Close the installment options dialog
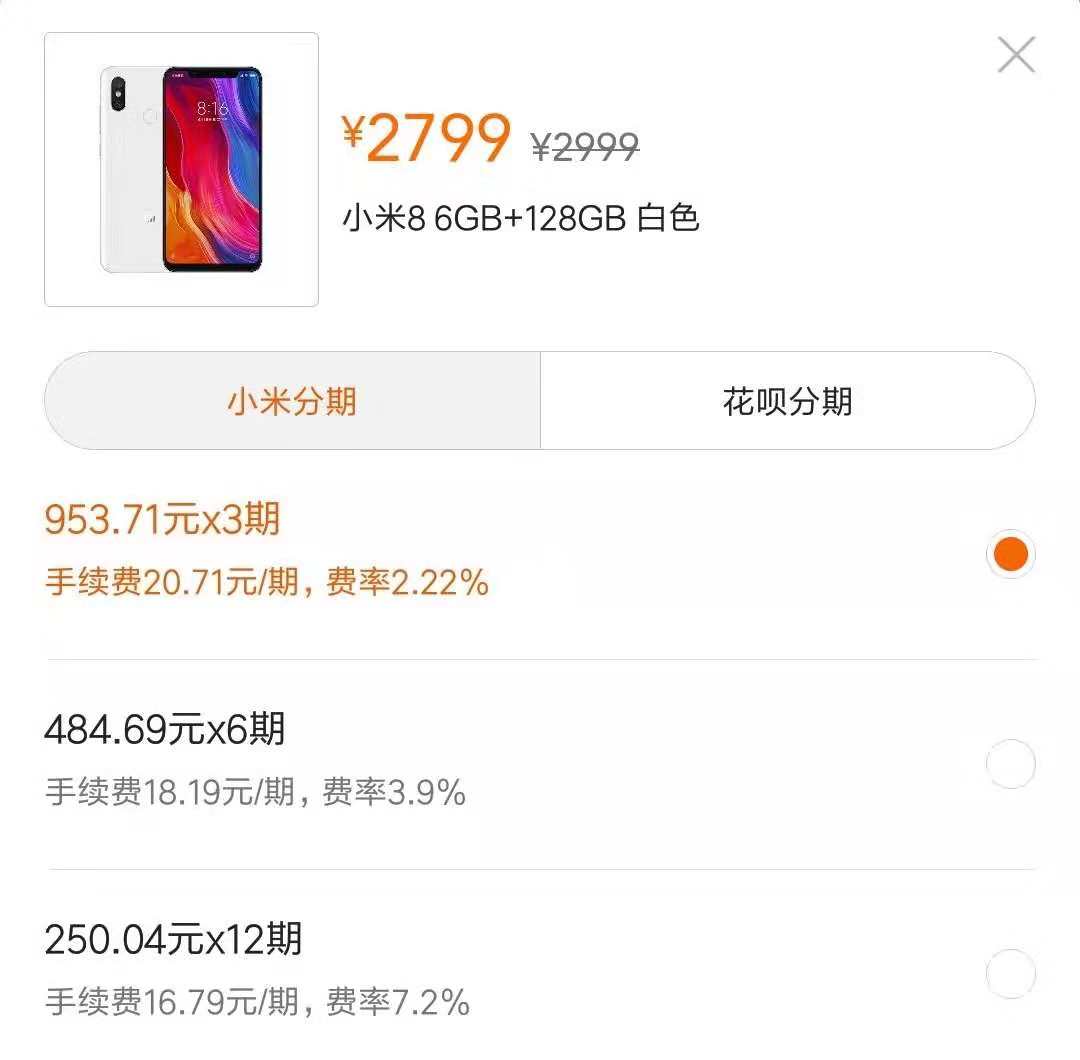This screenshot has width=1080, height=1060. 1016,56
